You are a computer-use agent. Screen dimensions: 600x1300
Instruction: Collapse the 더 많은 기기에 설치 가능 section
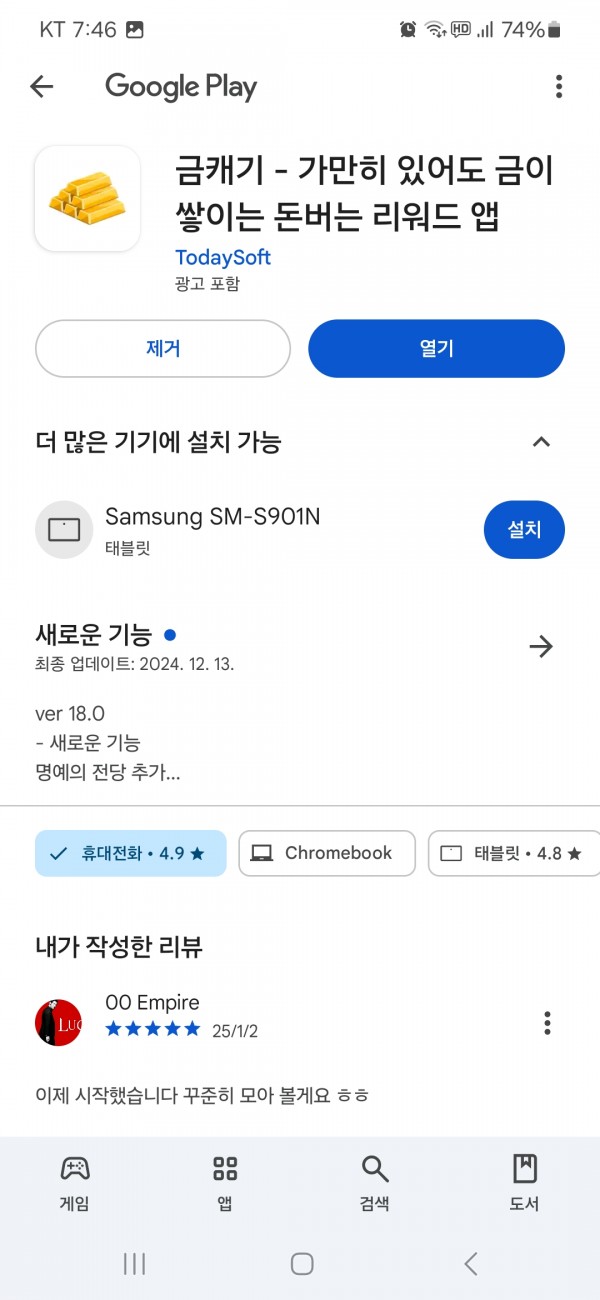541,442
